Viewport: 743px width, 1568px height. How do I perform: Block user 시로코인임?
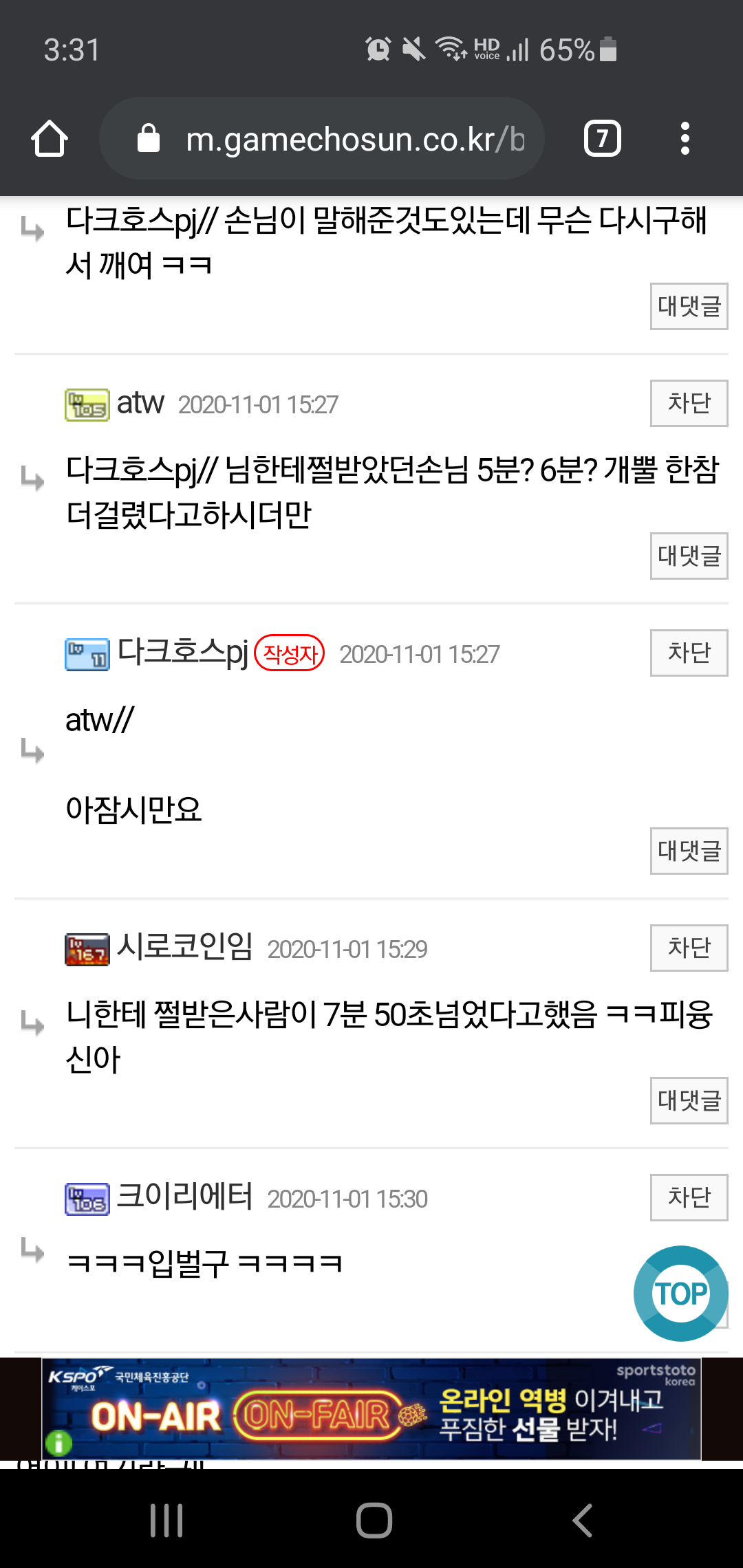[689, 948]
